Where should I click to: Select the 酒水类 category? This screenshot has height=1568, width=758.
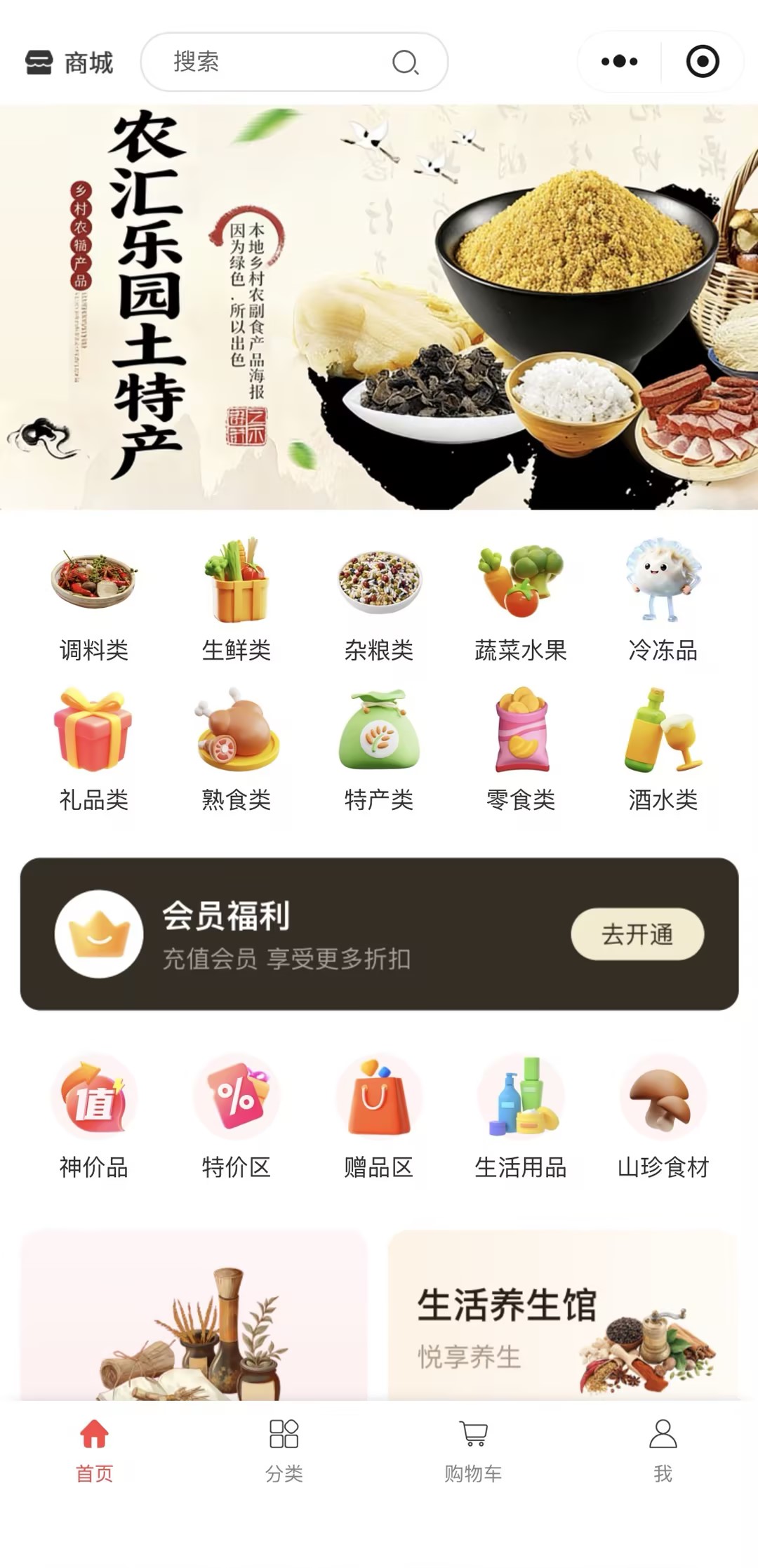coord(663,750)
